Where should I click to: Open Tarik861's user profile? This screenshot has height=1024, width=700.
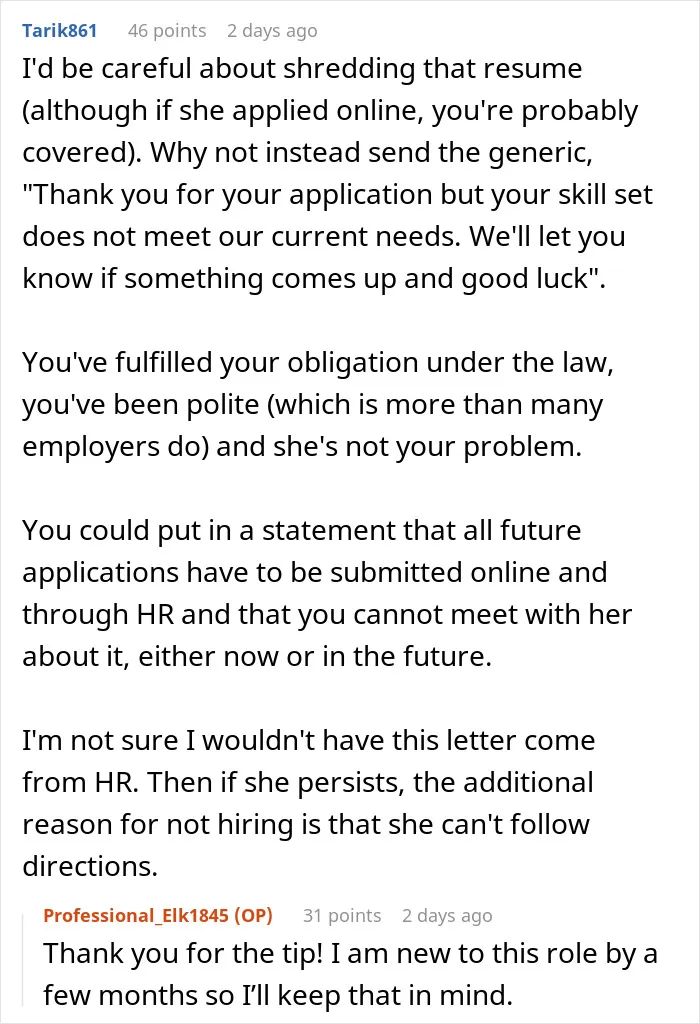[x=59, y=31]
